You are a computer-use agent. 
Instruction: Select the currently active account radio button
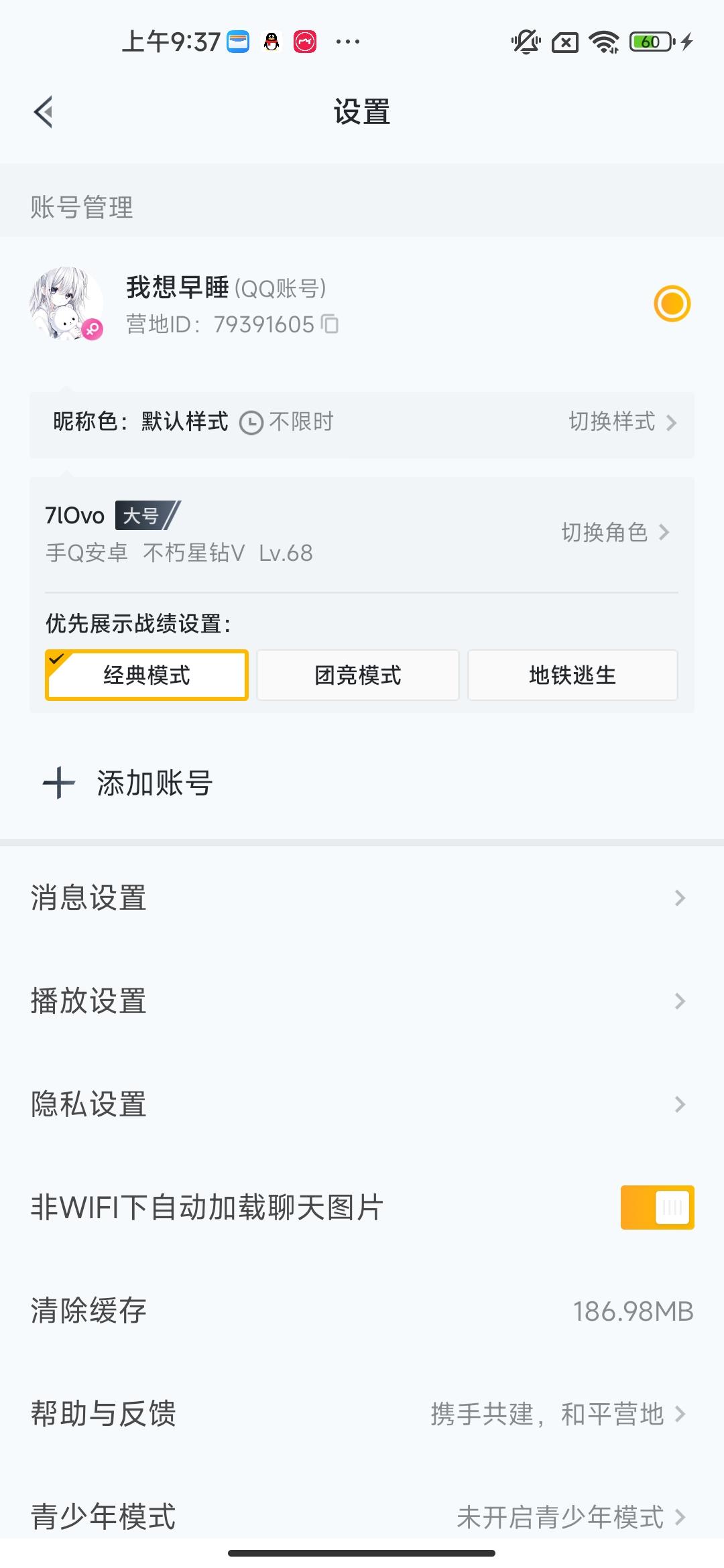click(x=672, y=303)
